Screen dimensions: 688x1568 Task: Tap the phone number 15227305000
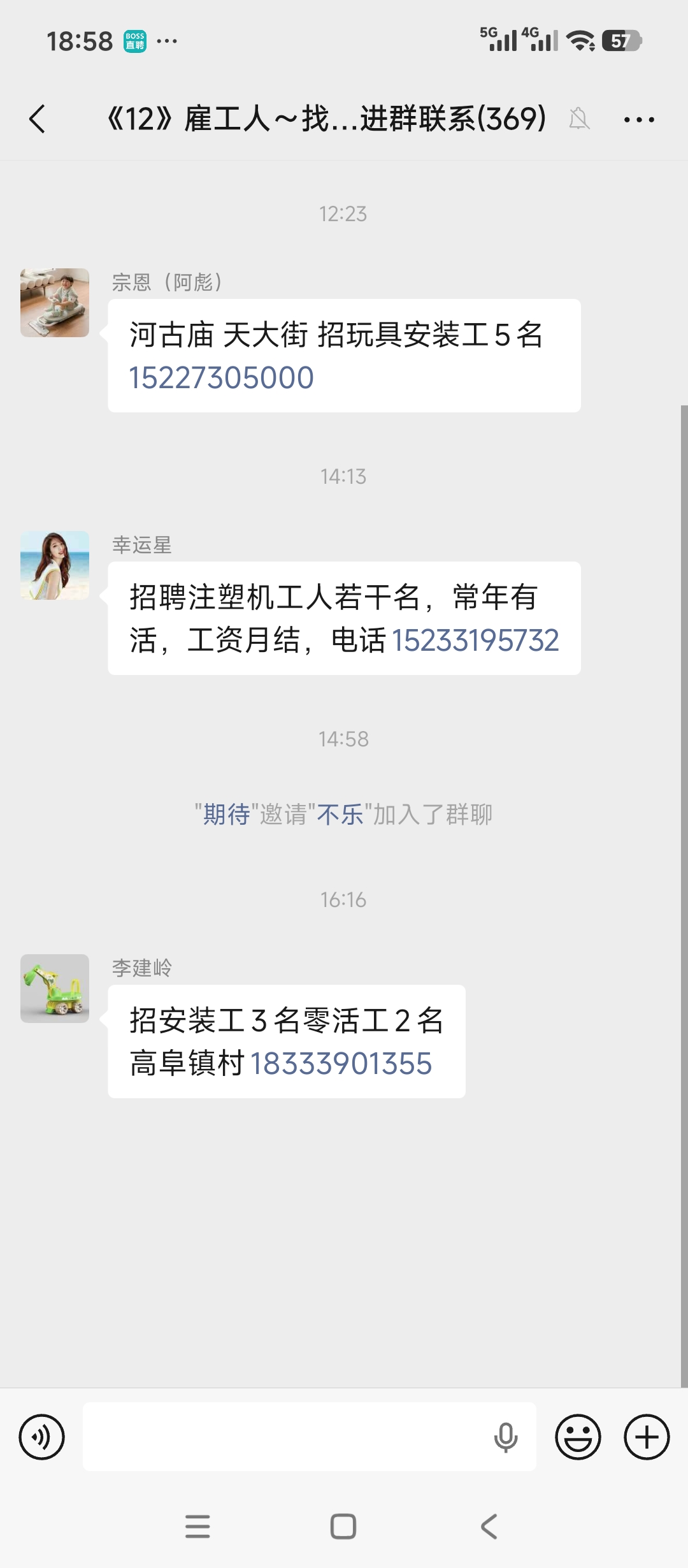[221, 378]
